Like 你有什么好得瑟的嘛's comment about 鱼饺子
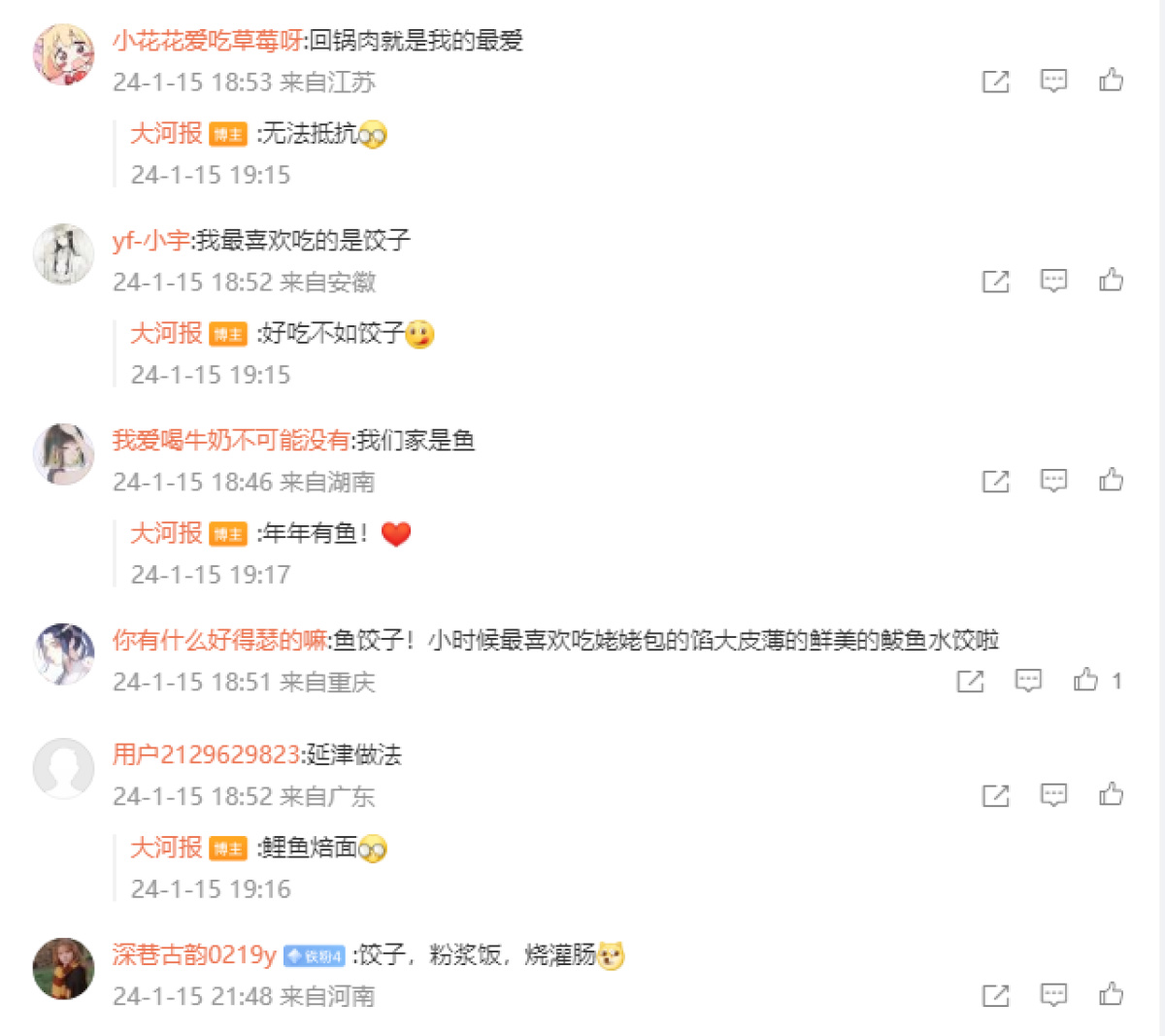 pyautogui.click(x=1085, y=681)
